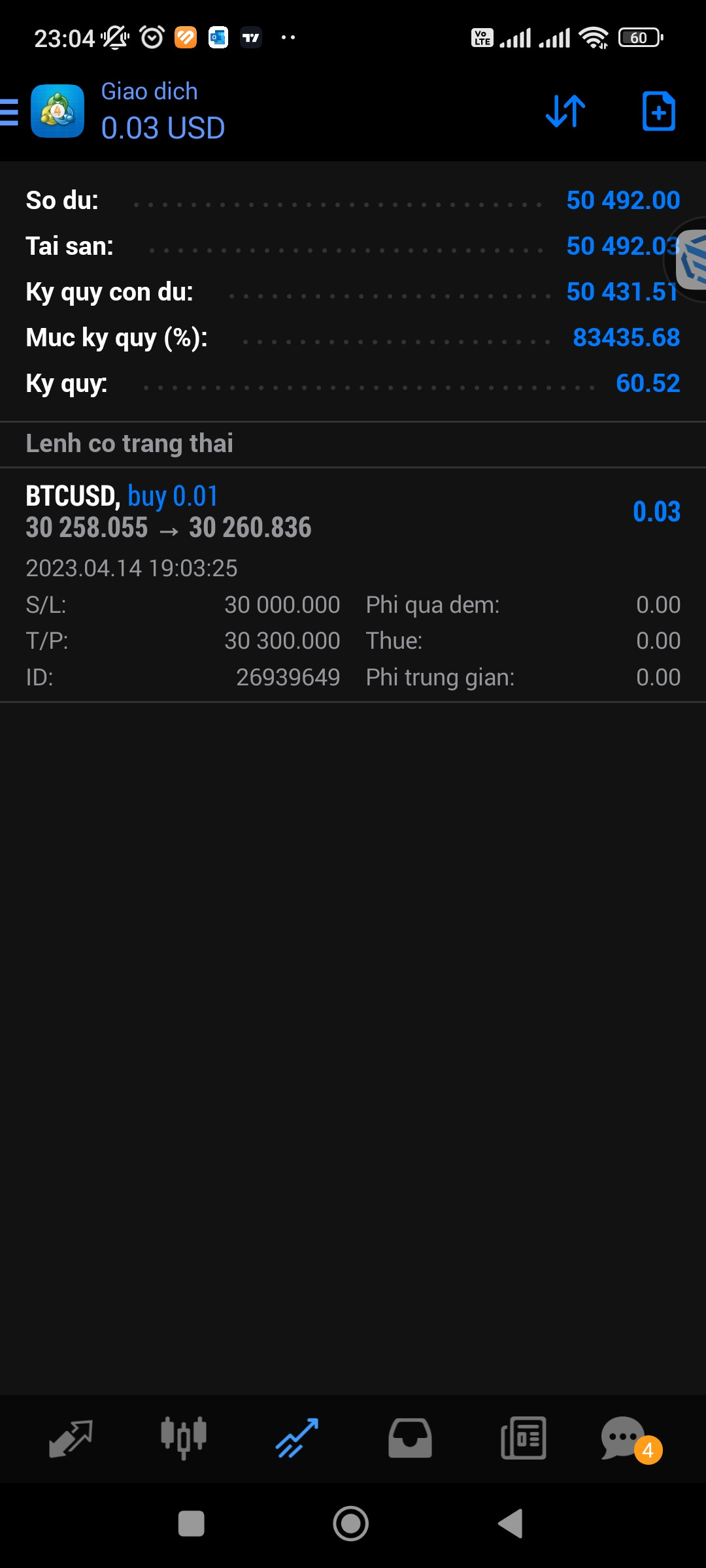Go to the News tab
This screenshot has height=1568, width=706.
point(523,1439)
